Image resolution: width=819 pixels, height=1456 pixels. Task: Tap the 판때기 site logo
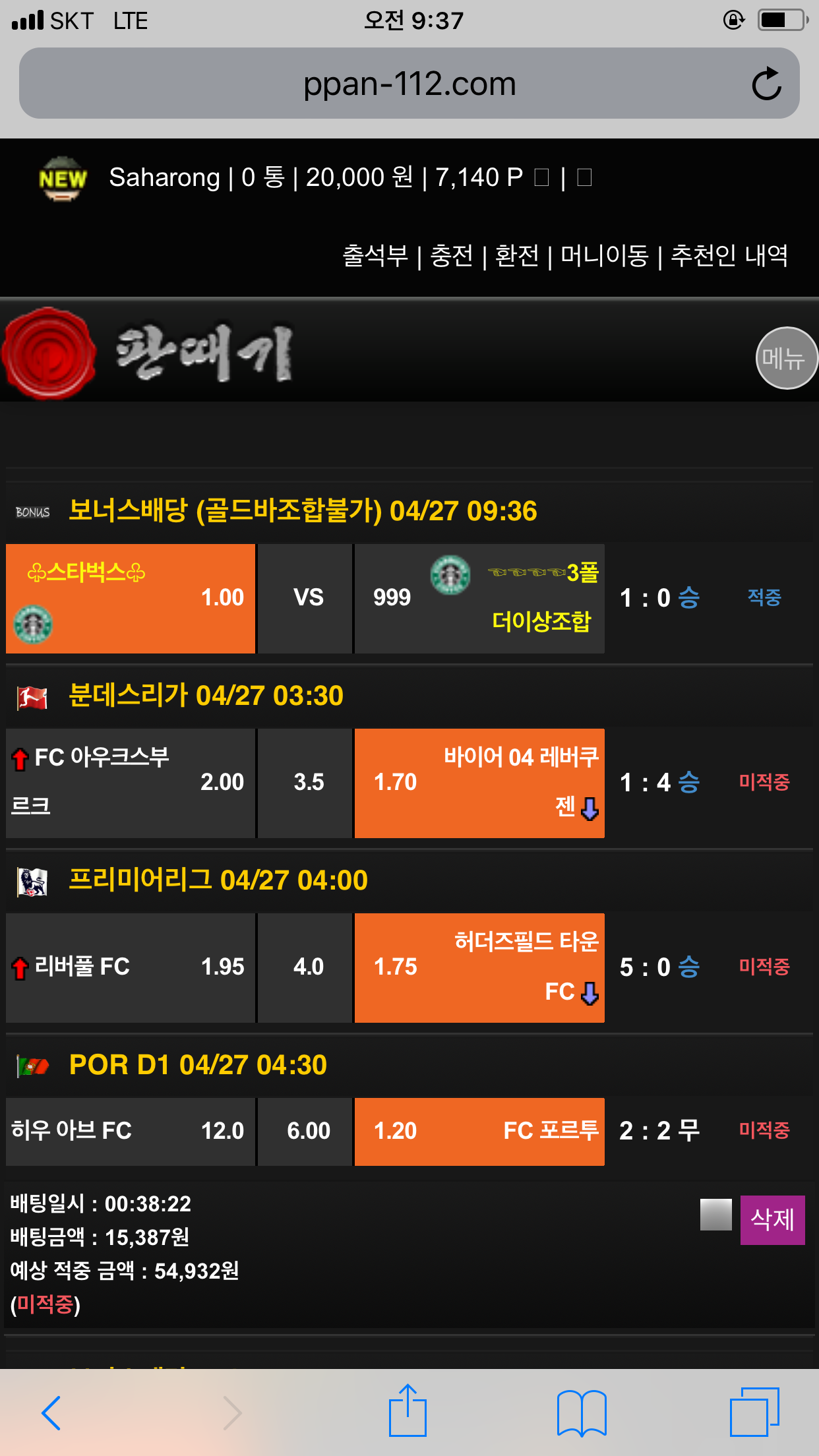click(x=148, y=354)
